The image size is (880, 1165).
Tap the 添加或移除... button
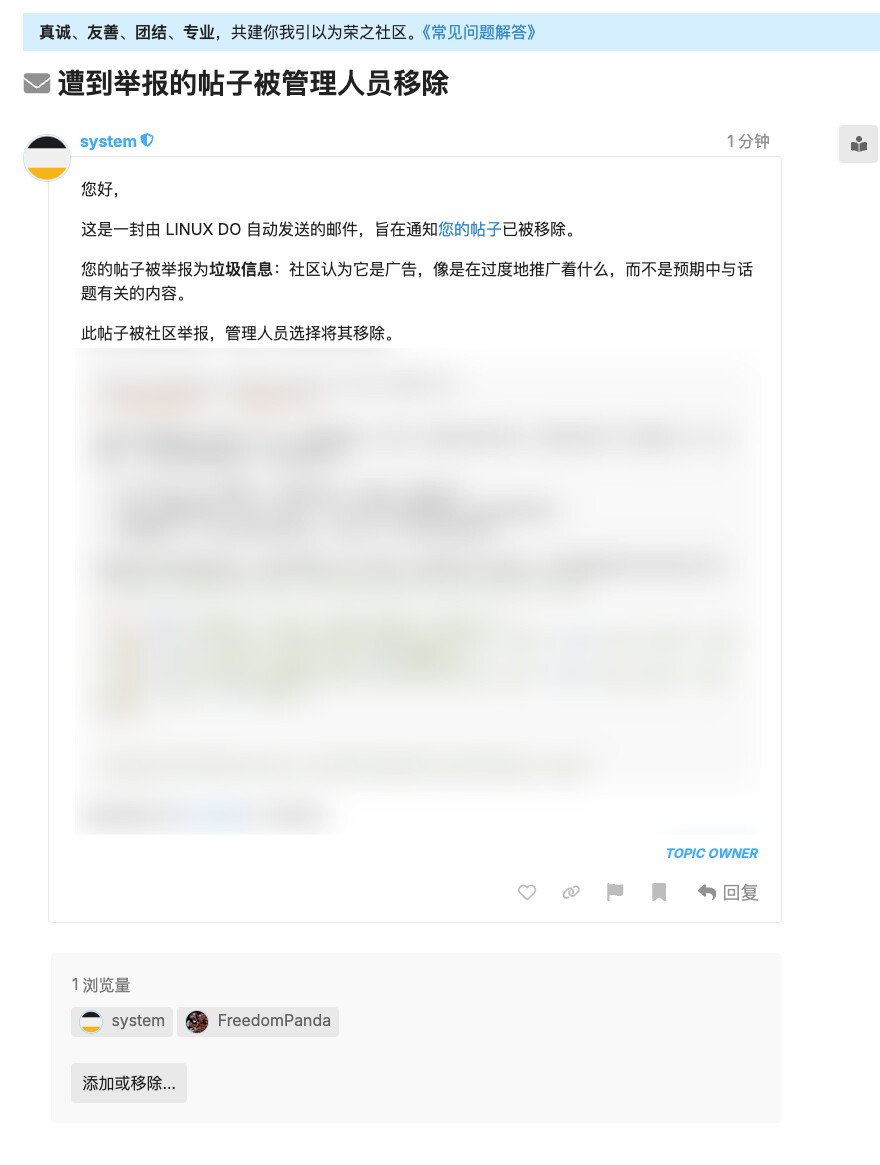click(129, 1083)
